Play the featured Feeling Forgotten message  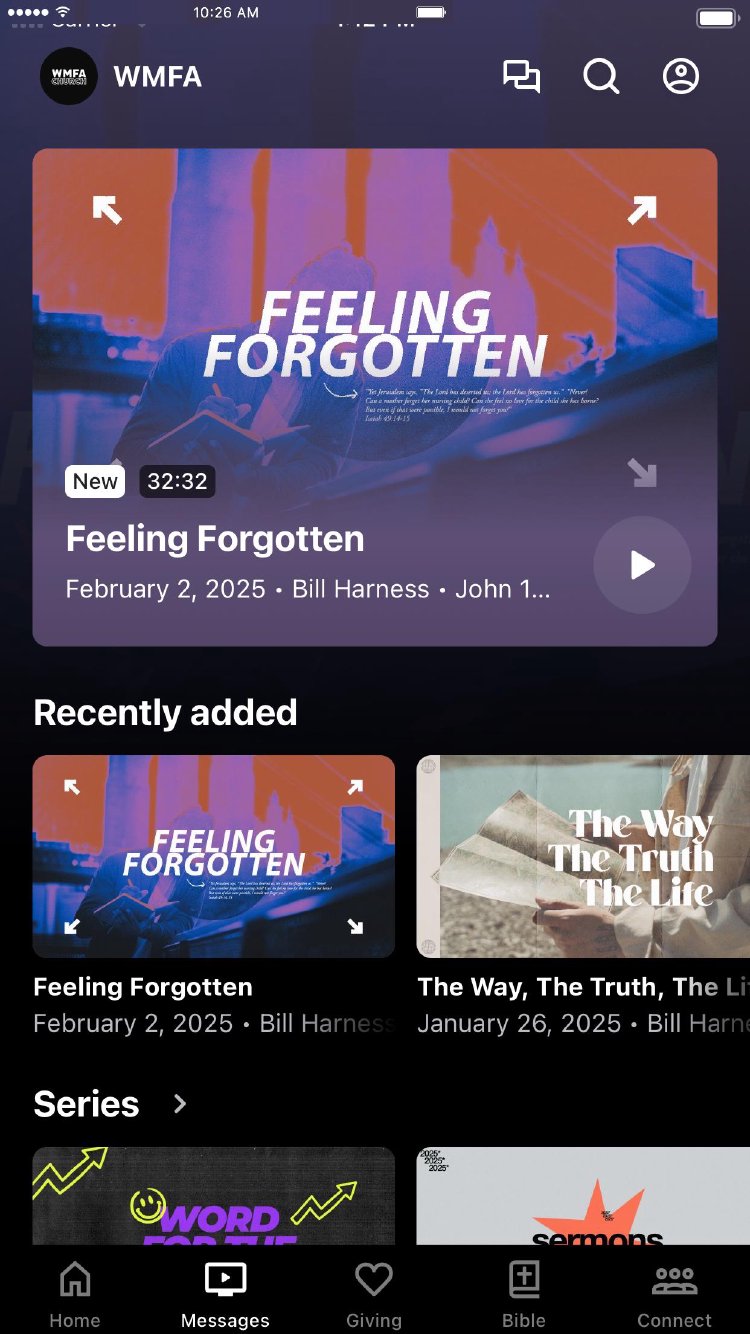click(642, 565)
